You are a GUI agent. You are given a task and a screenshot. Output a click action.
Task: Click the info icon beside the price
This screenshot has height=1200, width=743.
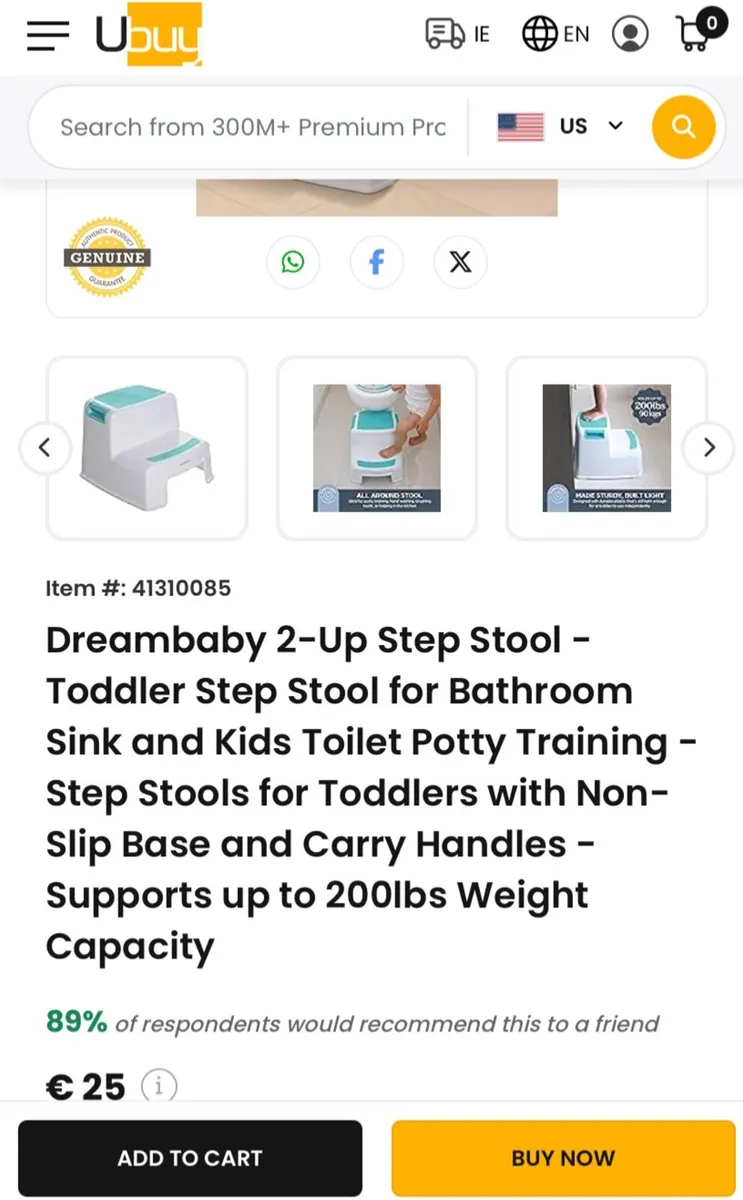pos(158,1086)
